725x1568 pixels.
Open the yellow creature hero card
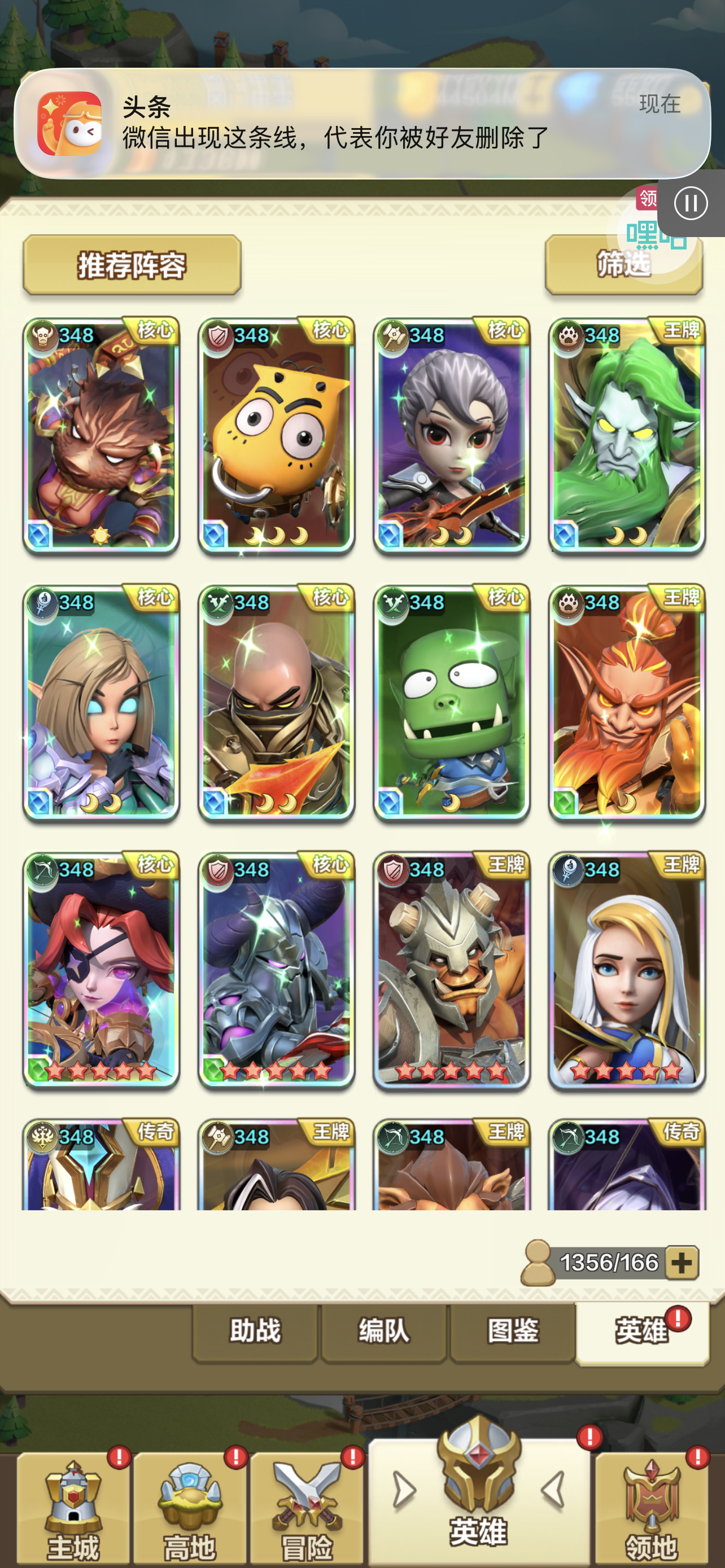click(276, 435)
